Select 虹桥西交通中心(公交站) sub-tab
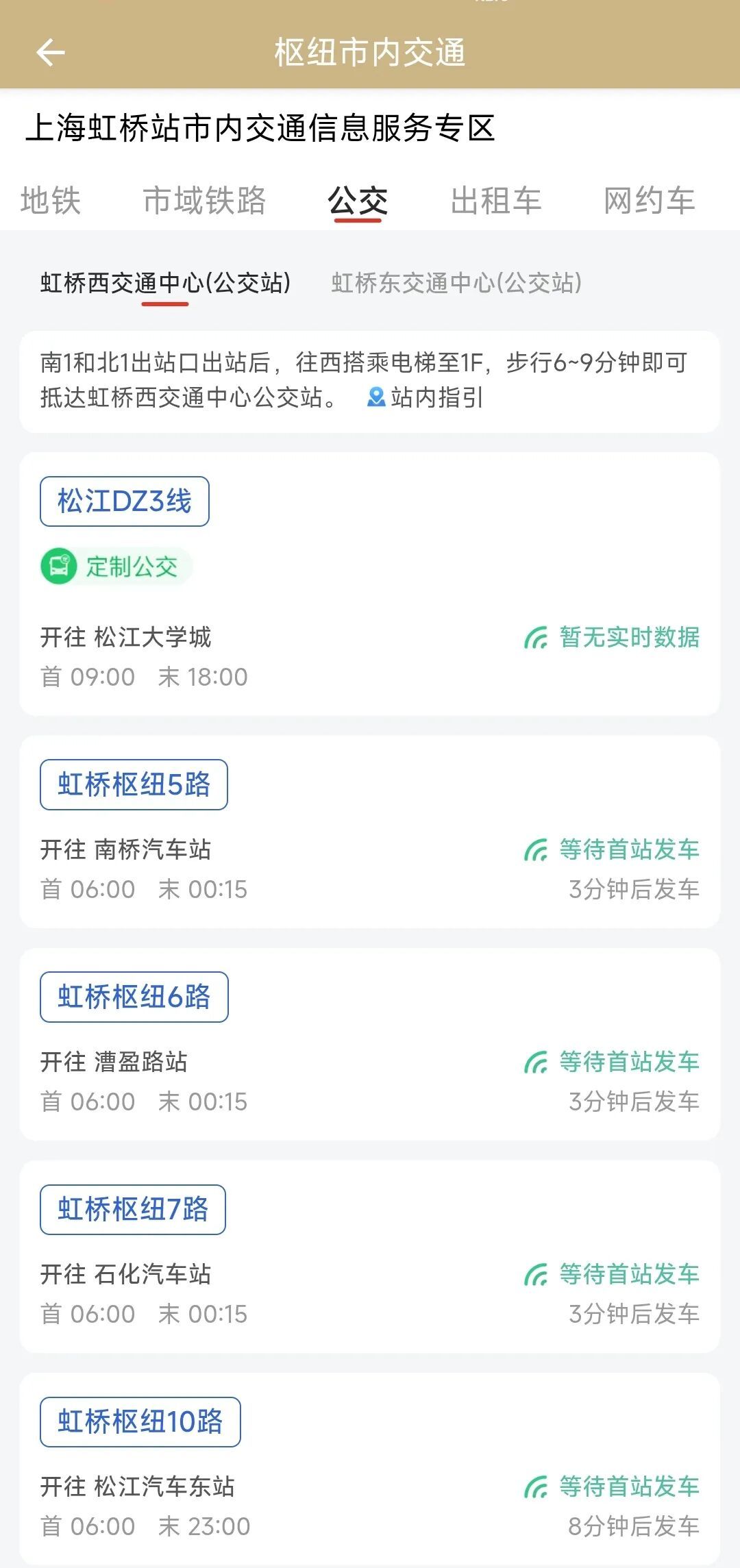The height and width of the screenshot is (1568, 740). (x=165, y=283)
